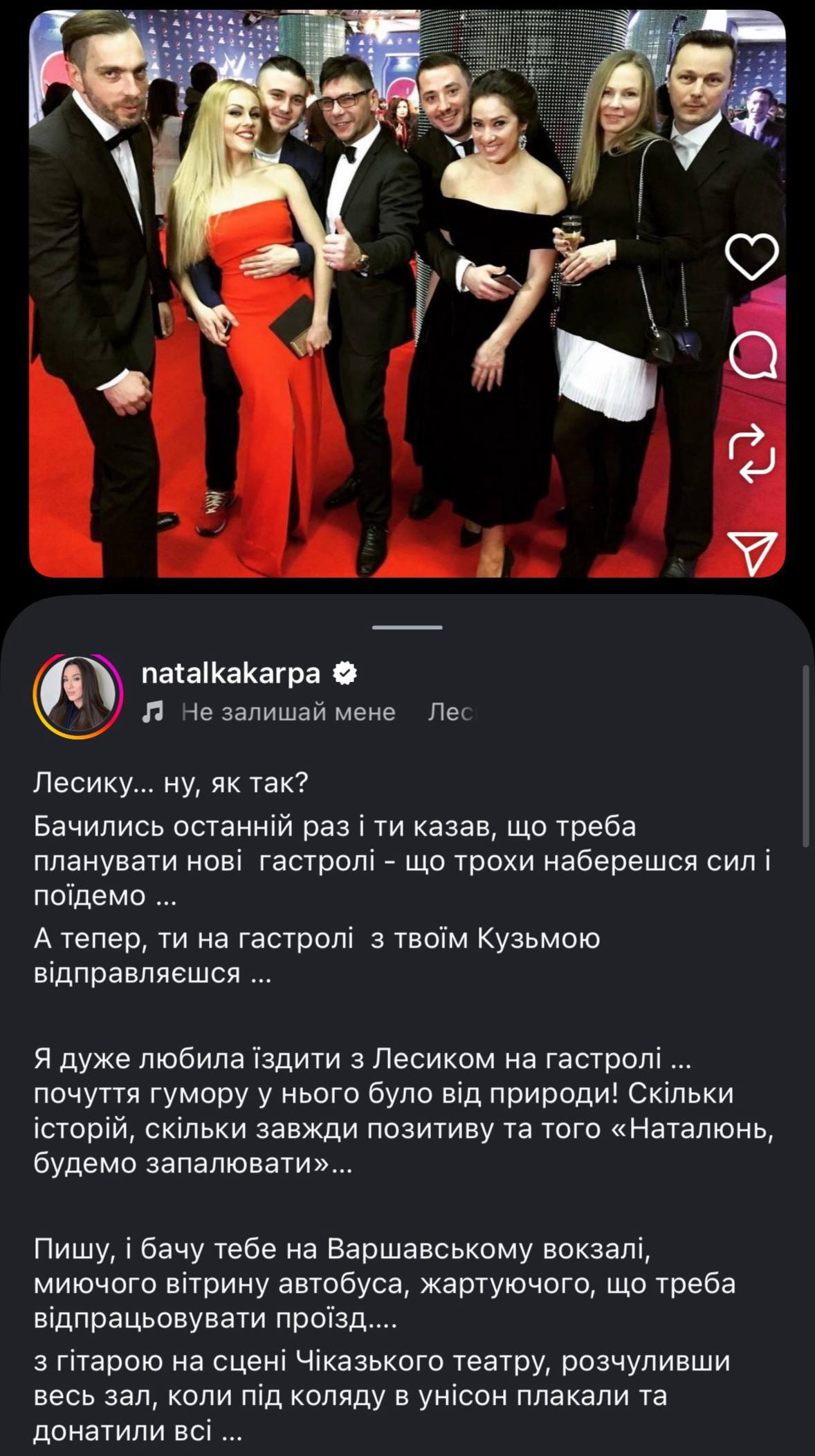Tap the caption sheet drag handle

[x=407, y=627]
